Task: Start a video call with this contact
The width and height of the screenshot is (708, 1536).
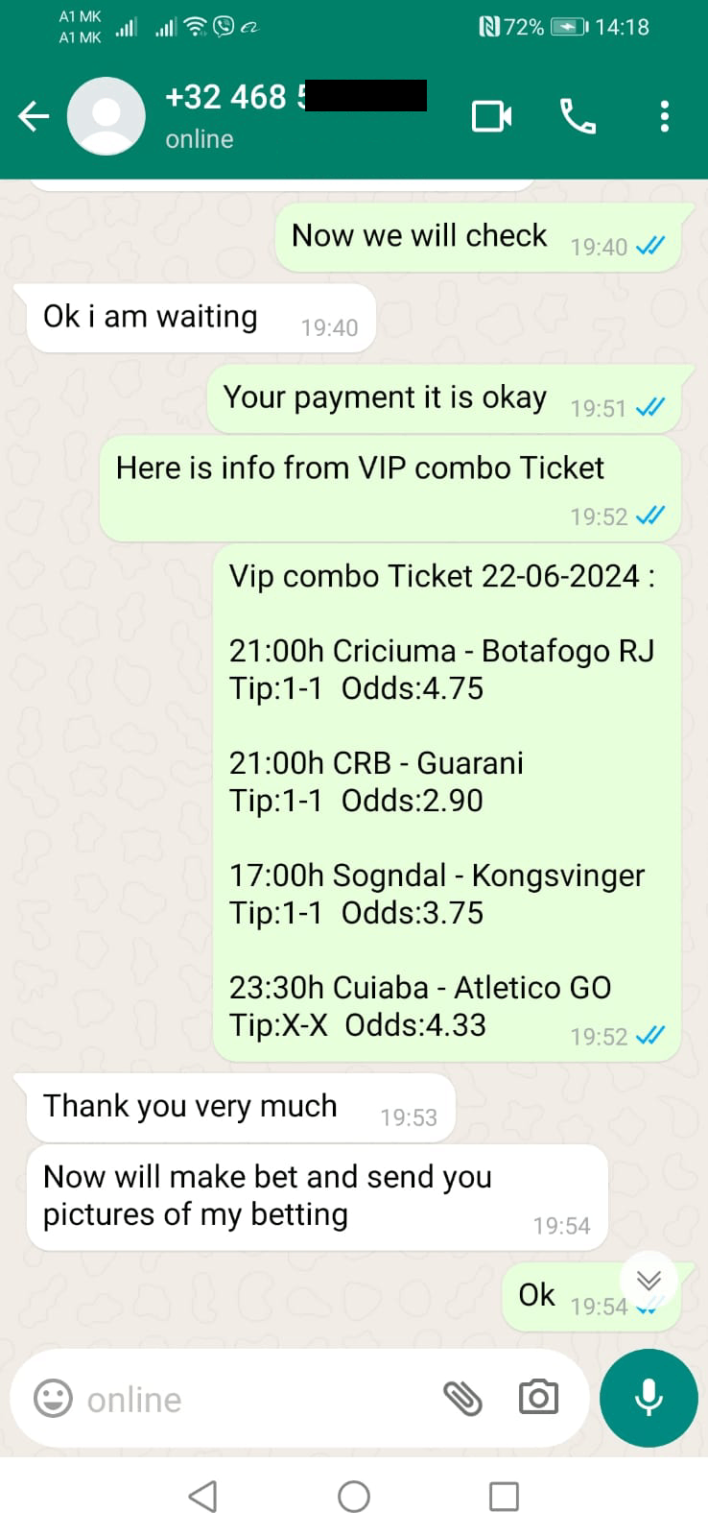Action: [x=491, y=117]
